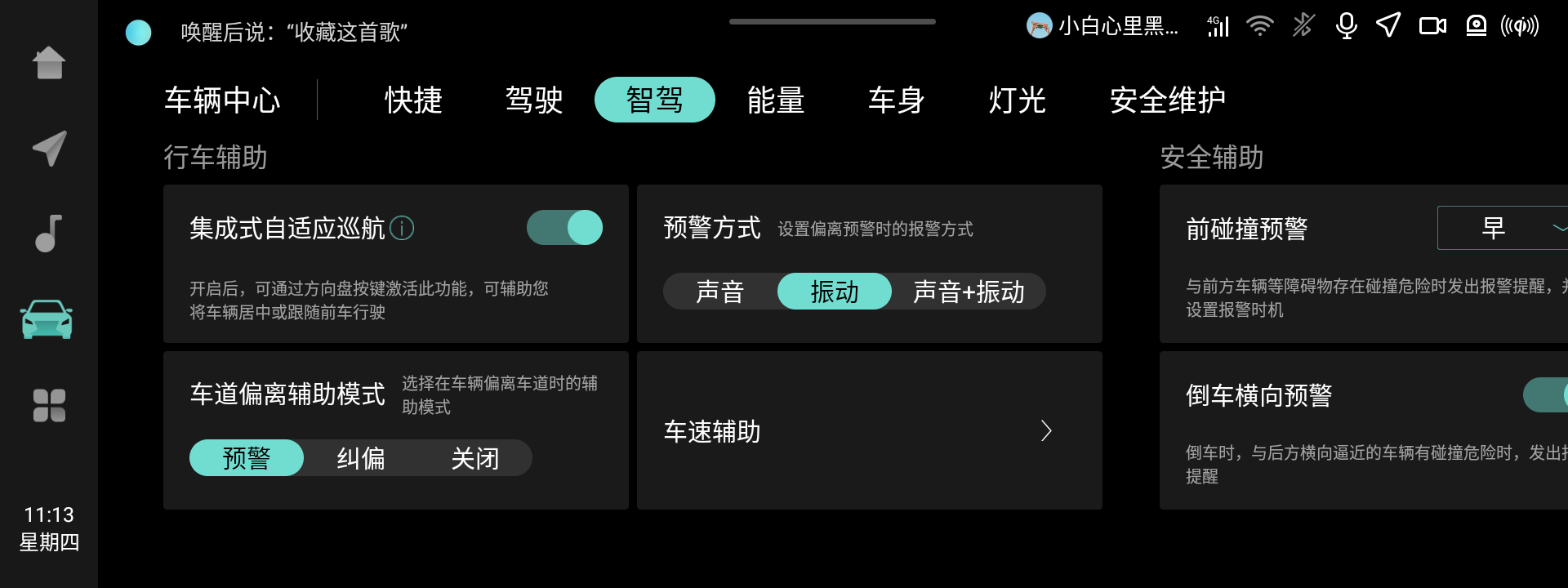Switch to the 安全维护 tab
The height and width of the screenshot is (588, 1568).
click(1167, 100)
